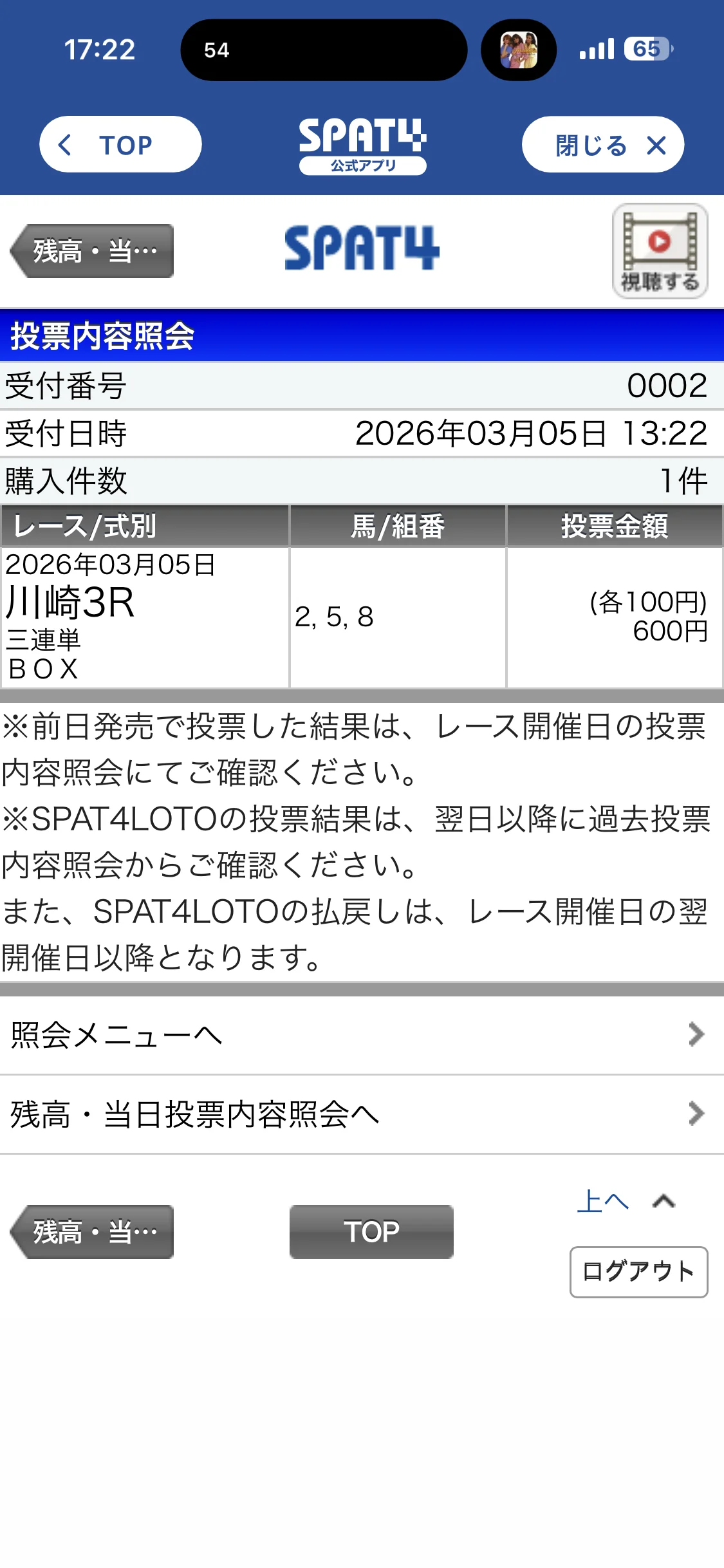Go back to TOP in the app header
Screen dimensions: 724x1568
tap(120, 144)
